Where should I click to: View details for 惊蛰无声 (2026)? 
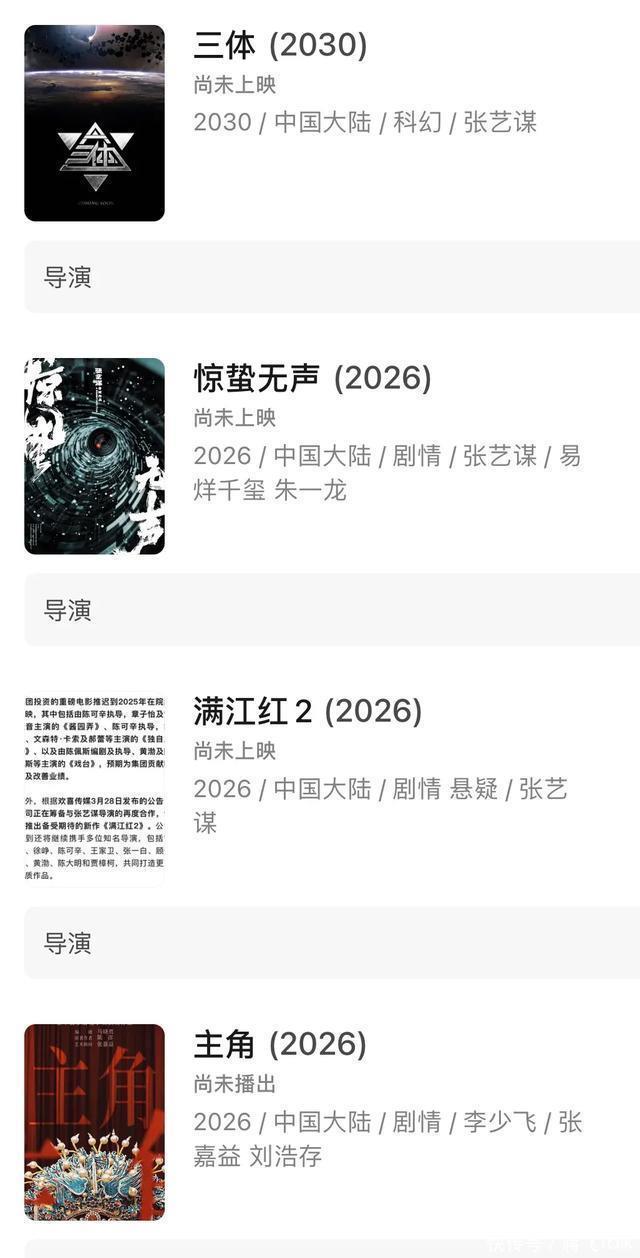click(312, 378)
